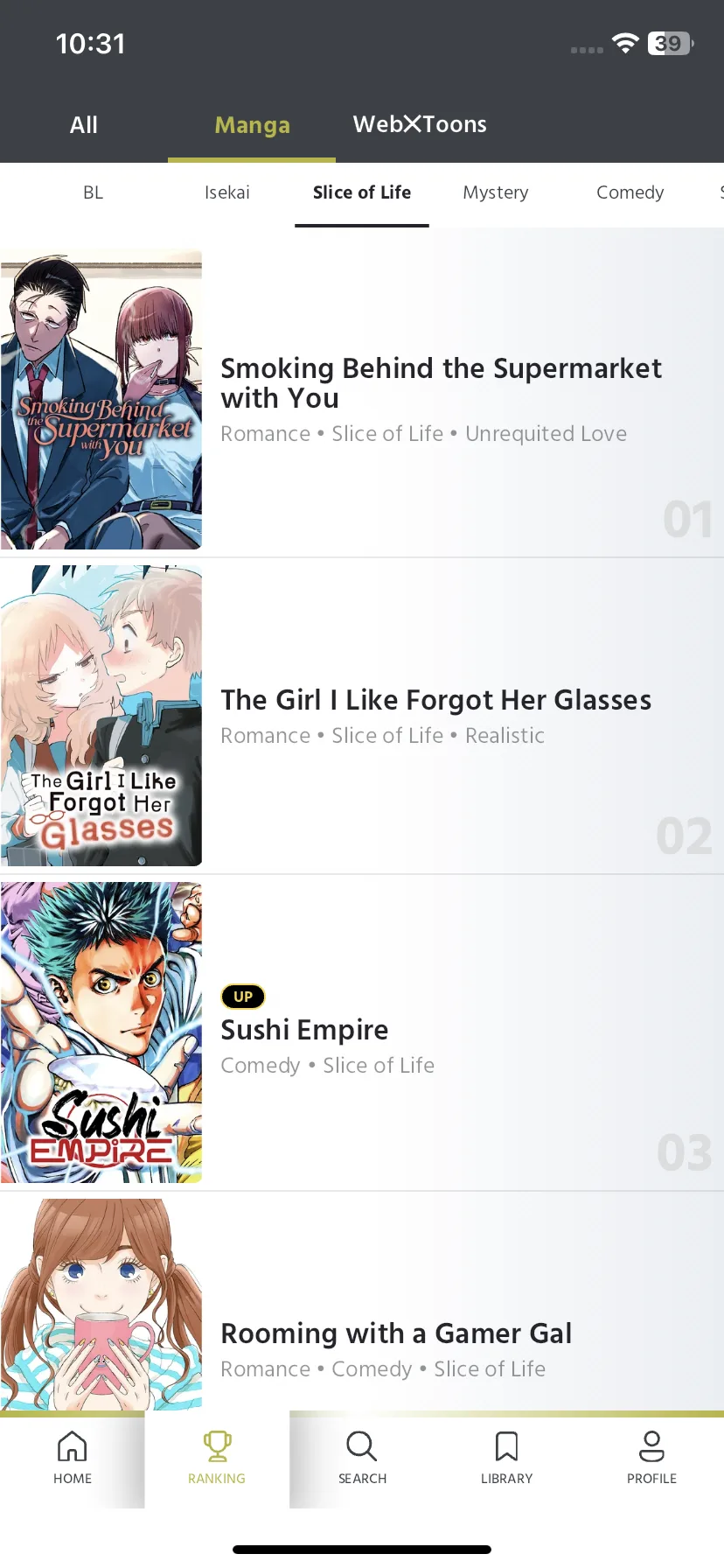The width and height of the screenshot is (724, 1568).
Task: Open the Search tab
Action: coord(362,1458)
